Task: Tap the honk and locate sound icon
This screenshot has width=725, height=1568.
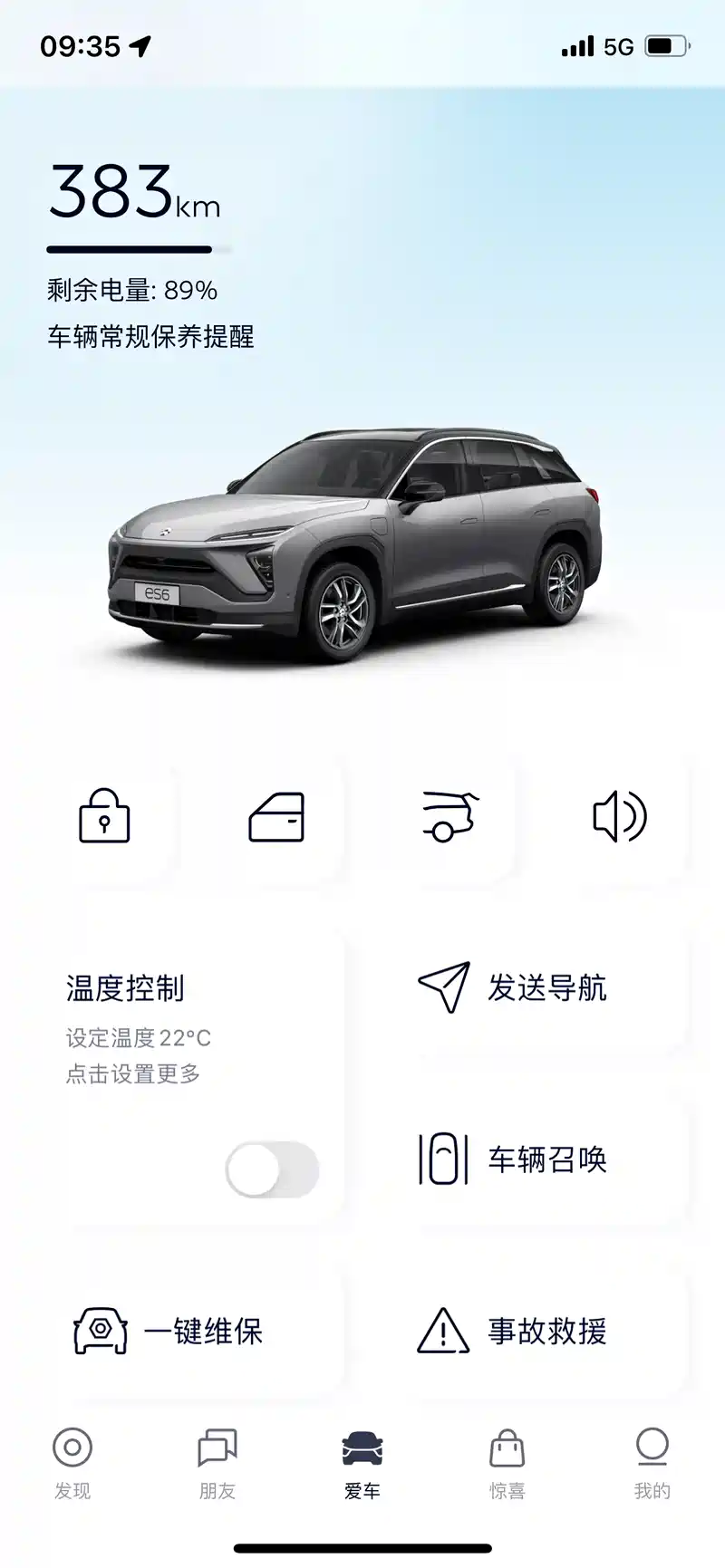Action: tap(620, 816)
